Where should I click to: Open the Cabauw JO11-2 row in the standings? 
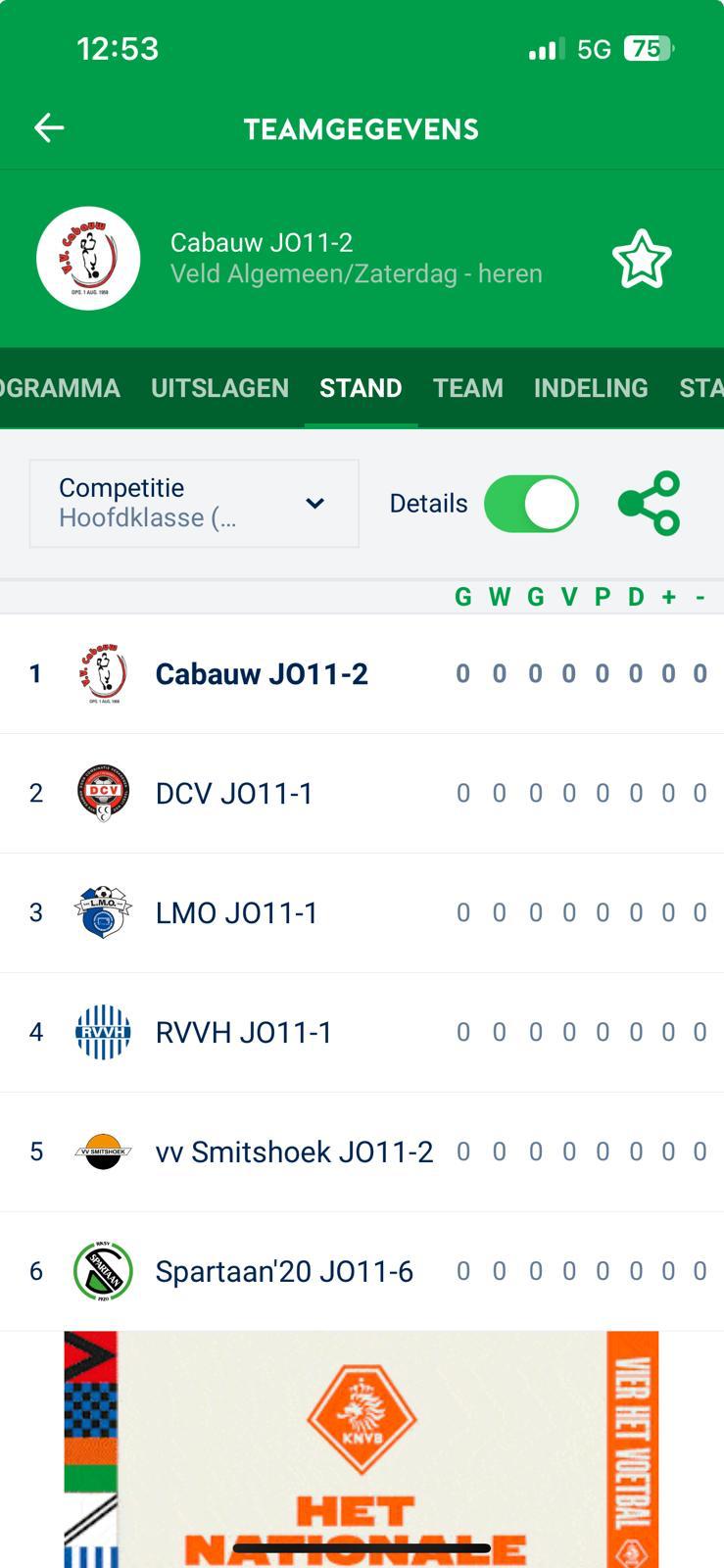pos(362,674)
